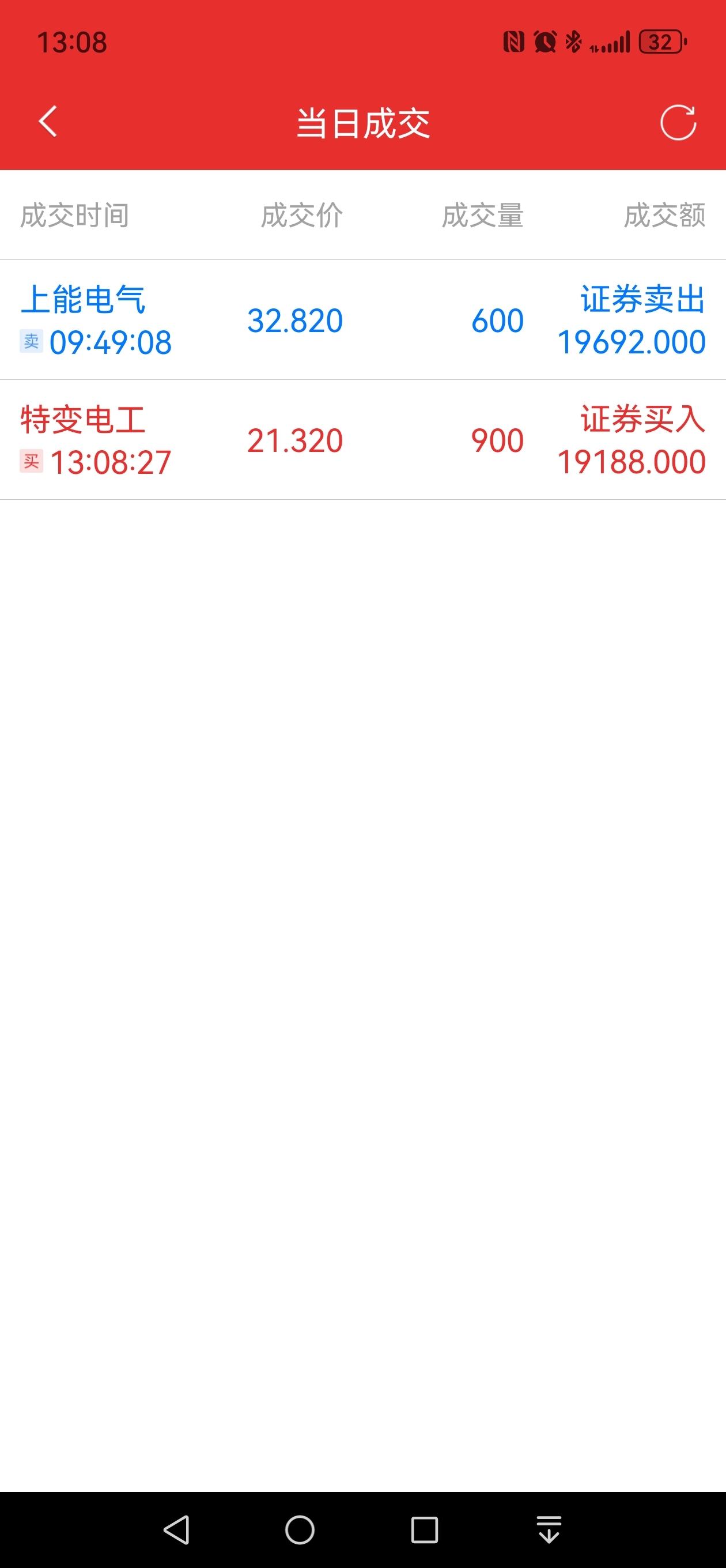Open the 特变电工 buy transaction
This screenshot has width=726, height=1568.
362,440
